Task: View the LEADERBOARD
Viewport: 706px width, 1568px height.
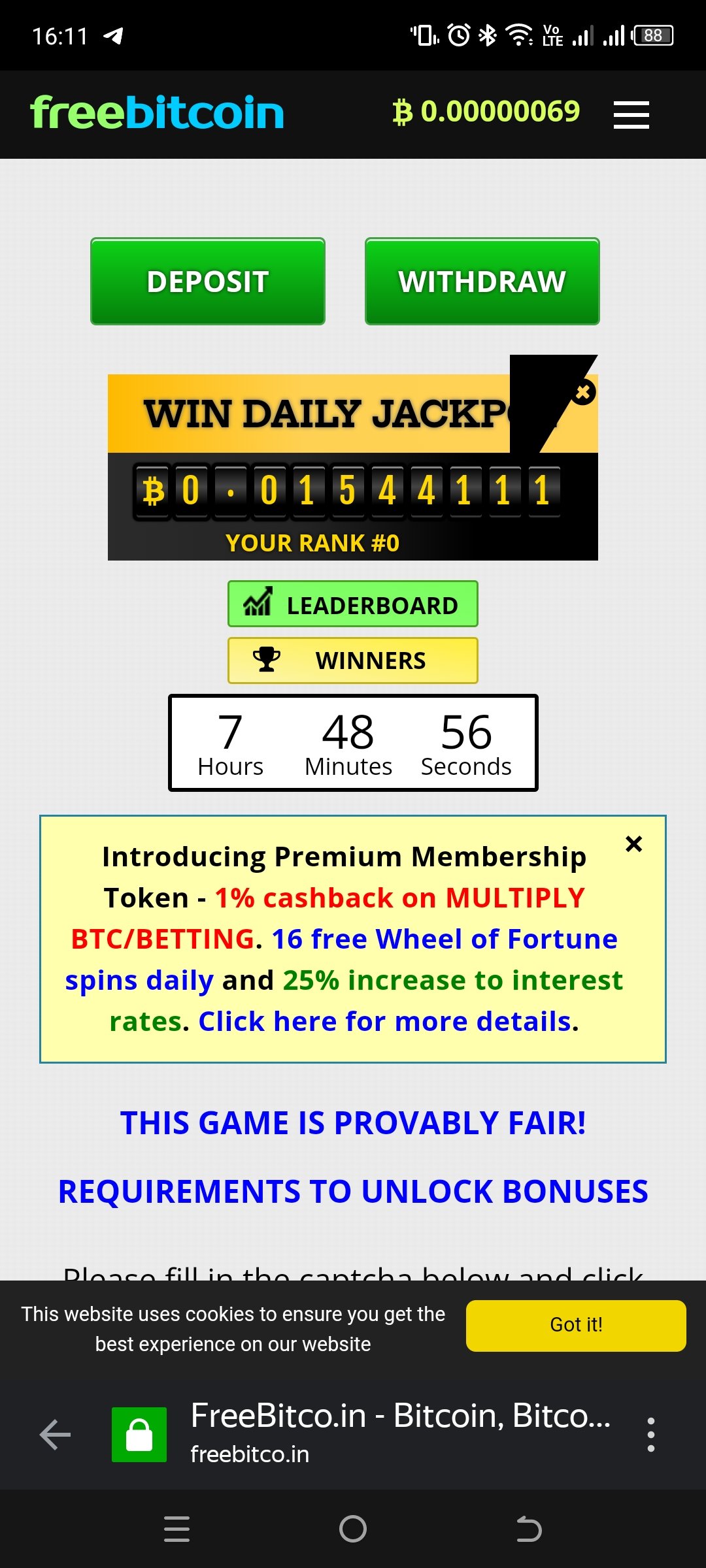Action: (x=353, y=604)
